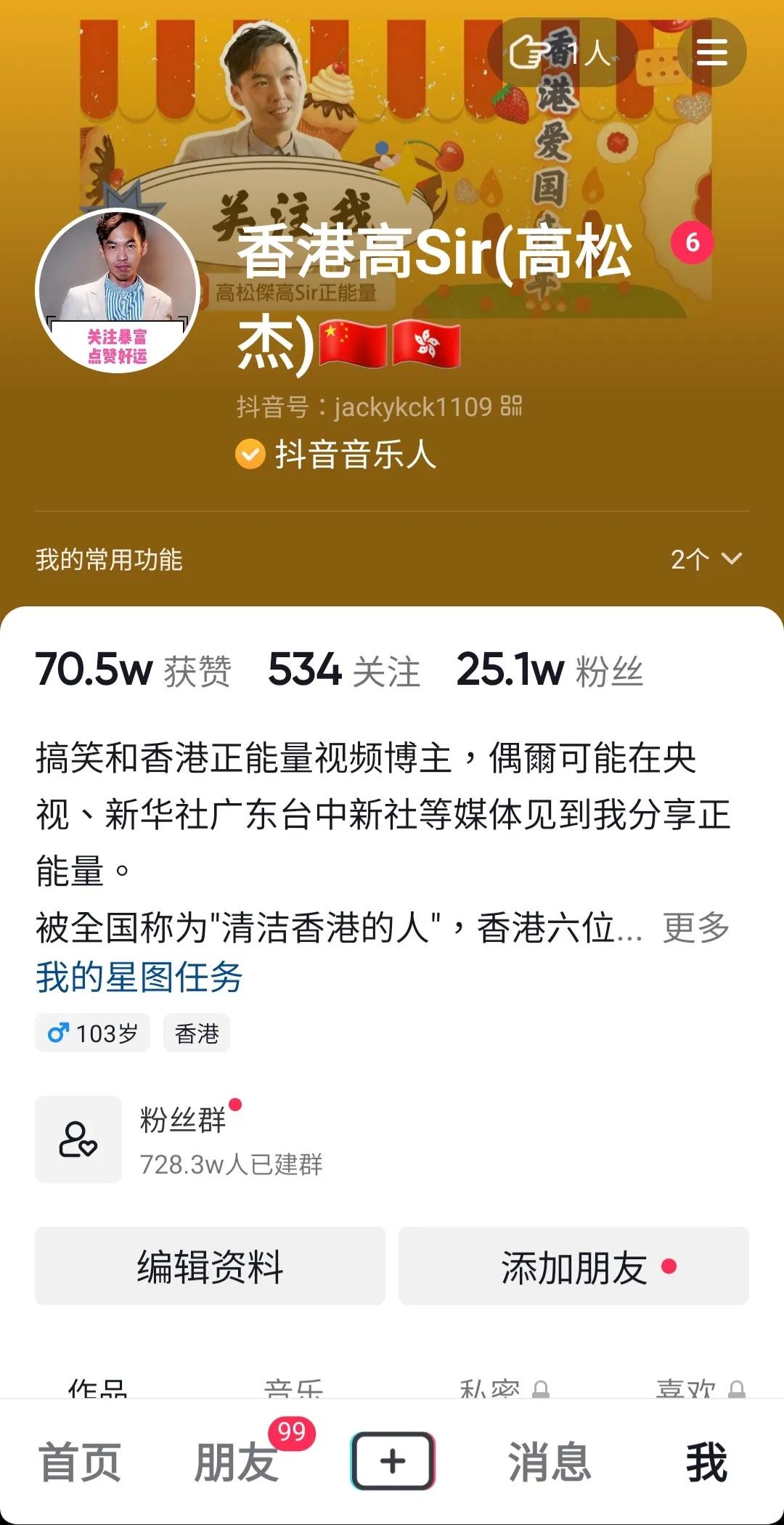Expand 我的常用功能 section

pos(706,559)
